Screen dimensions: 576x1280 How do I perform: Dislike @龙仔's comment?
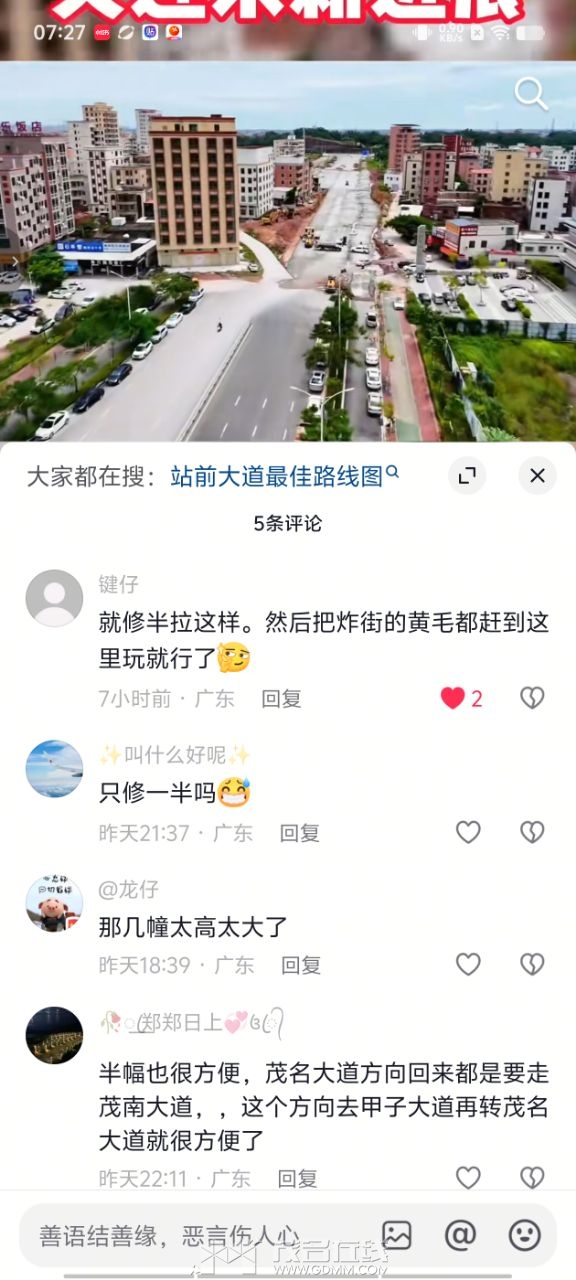pyautogui.click(x=532, y=964)
